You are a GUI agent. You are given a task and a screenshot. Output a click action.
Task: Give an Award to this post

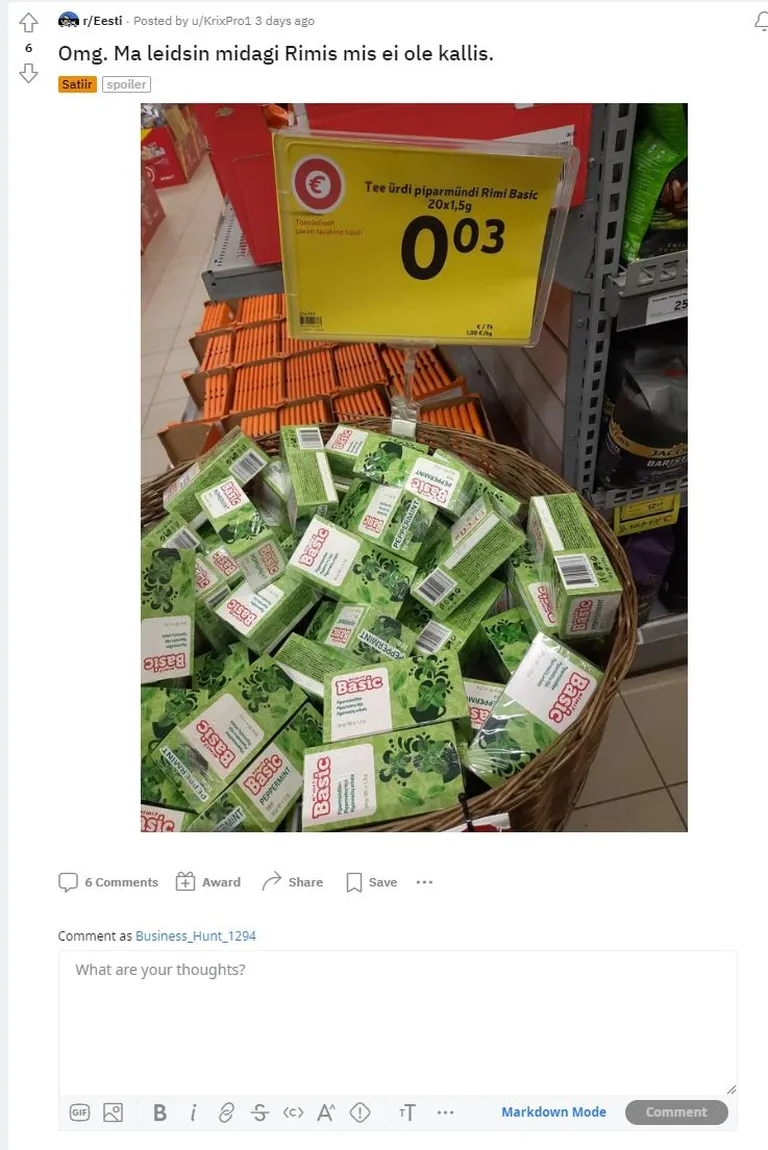208,882
